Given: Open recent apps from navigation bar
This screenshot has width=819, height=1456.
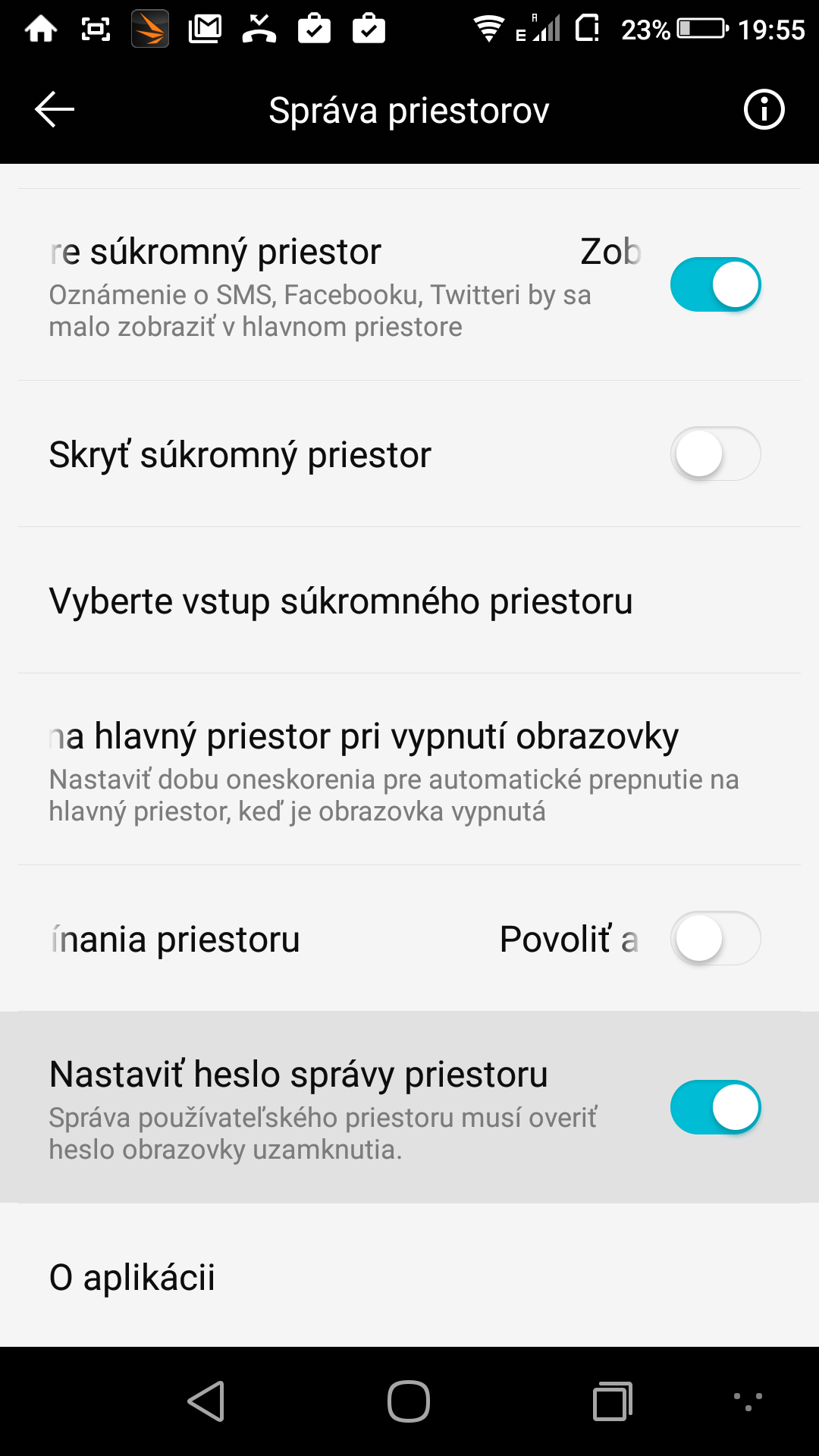Looking at the screenshot, I should [613, 1401].
